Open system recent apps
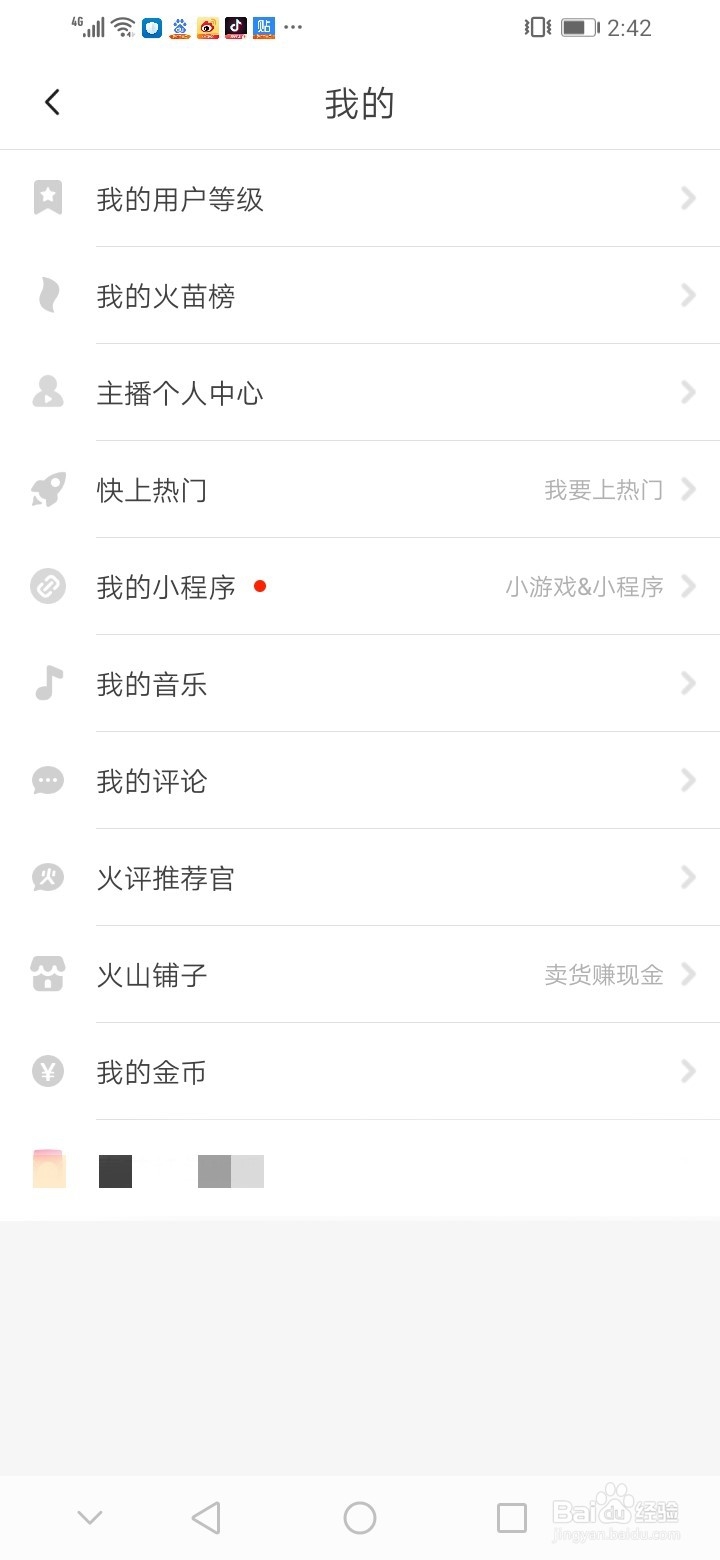 coord(512,1518)
